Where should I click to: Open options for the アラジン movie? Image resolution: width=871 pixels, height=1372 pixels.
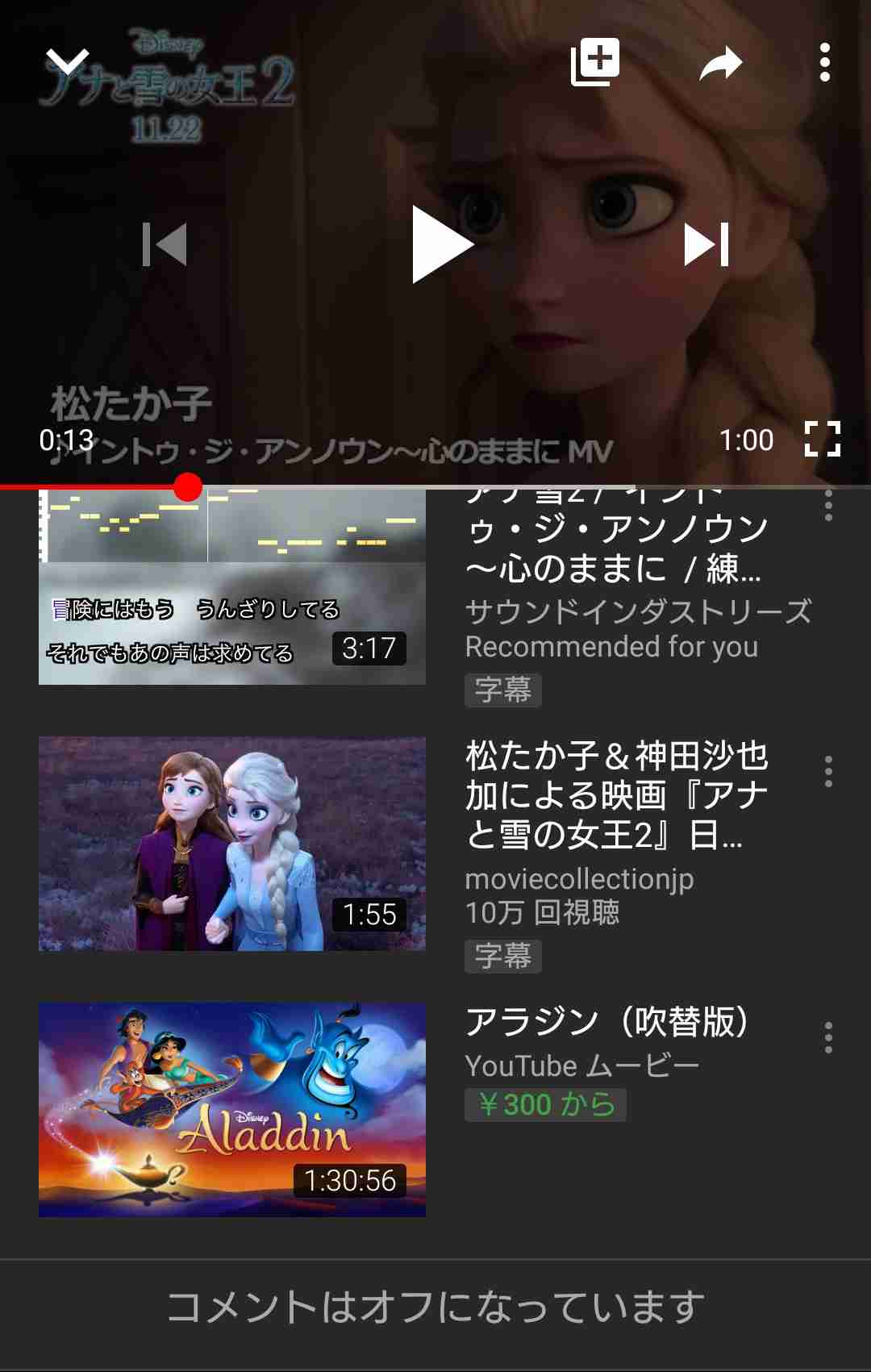click(828, 1038)
